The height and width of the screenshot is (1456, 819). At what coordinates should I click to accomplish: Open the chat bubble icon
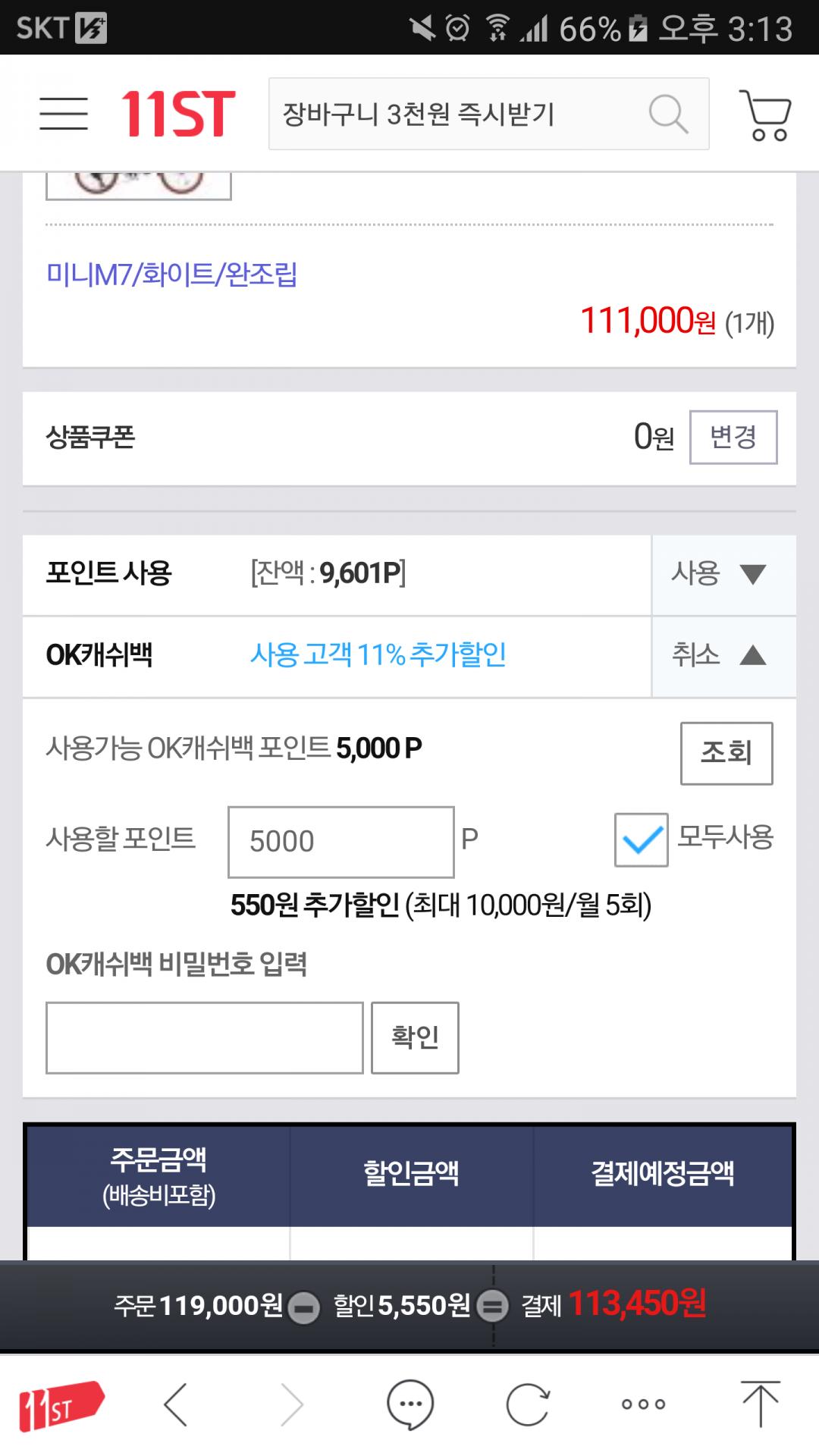click(x=410, y=1404)
